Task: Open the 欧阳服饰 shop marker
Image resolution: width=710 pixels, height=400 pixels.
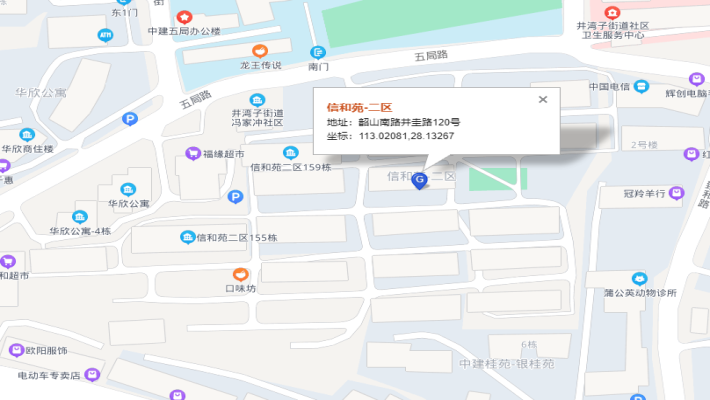Action: [16, 350]
